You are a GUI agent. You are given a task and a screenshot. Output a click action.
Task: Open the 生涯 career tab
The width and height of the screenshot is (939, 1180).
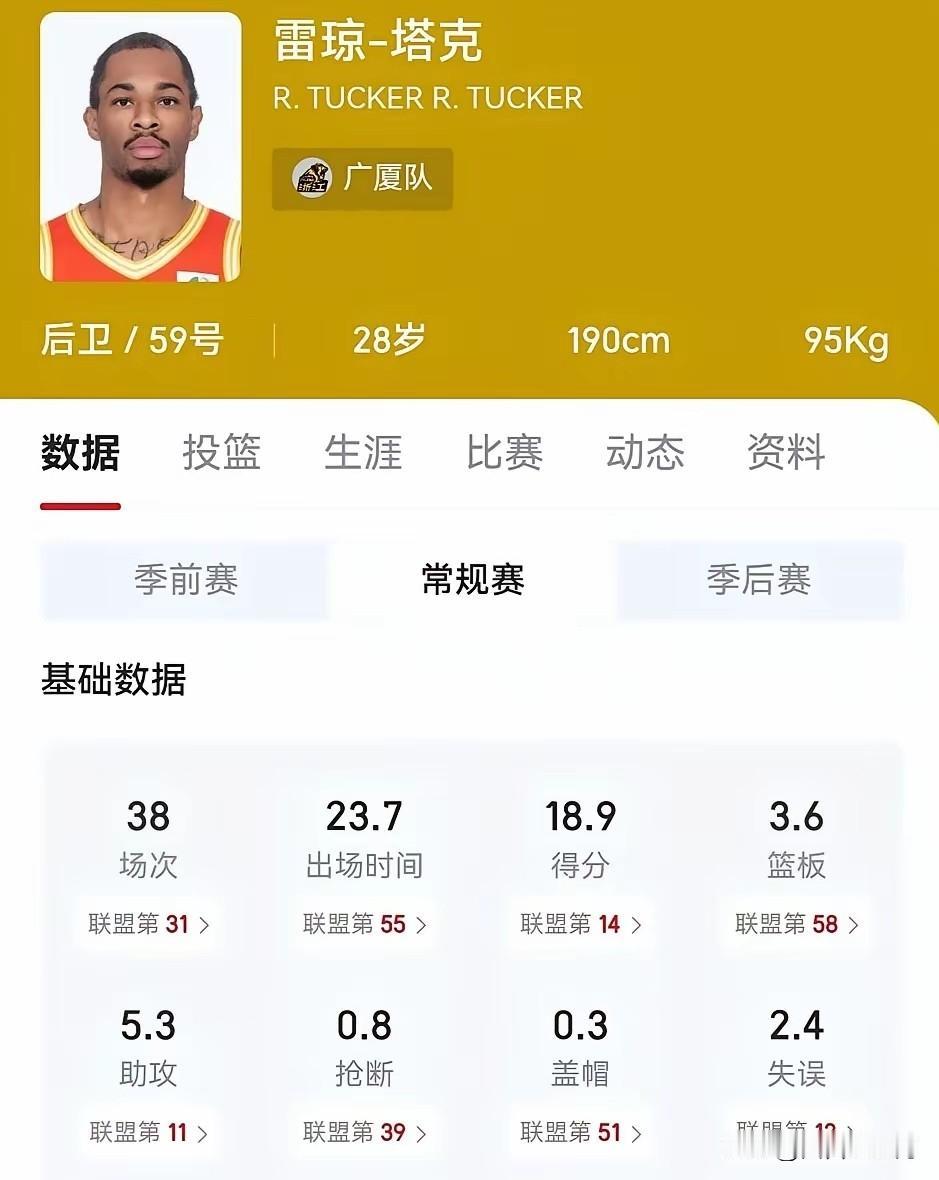coord(364,453)
